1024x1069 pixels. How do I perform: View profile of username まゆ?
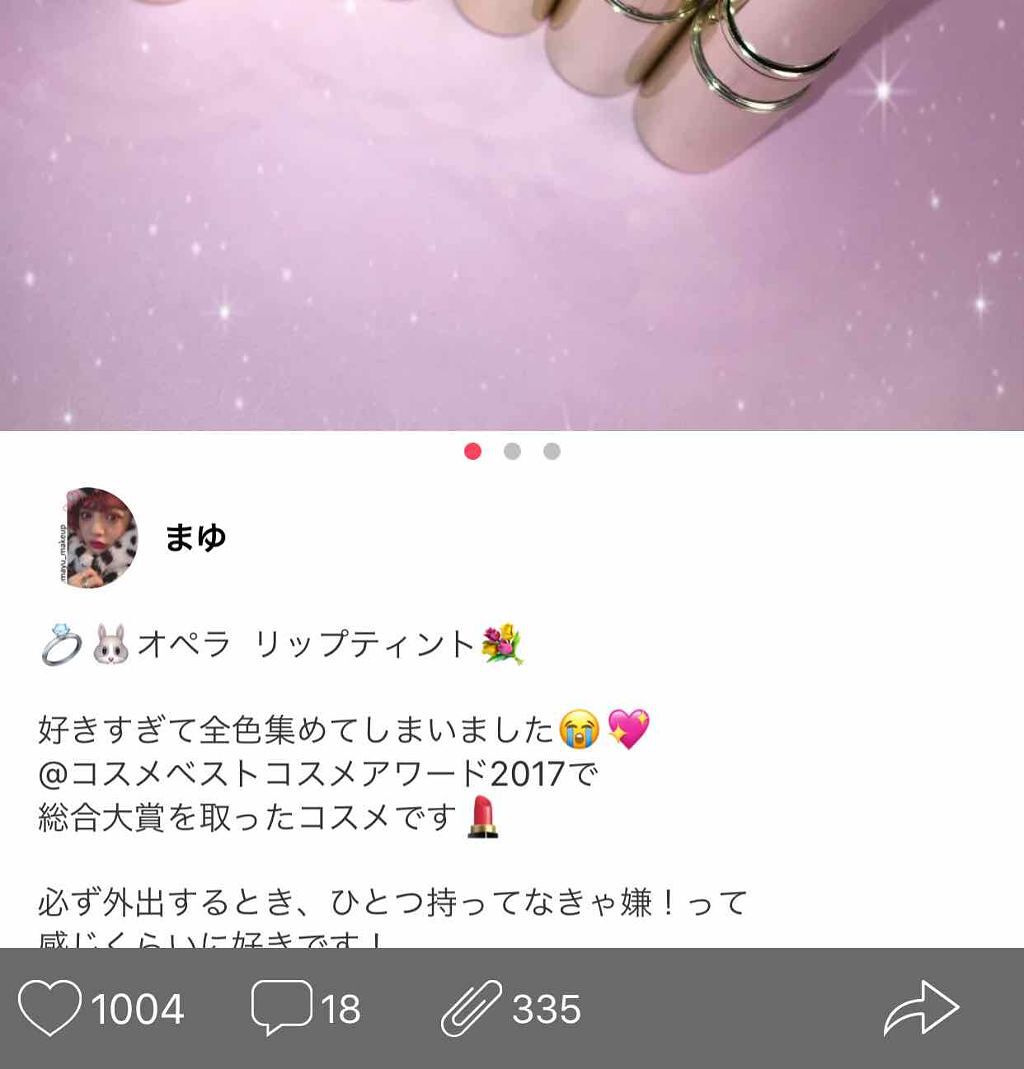tap(196, 537)
